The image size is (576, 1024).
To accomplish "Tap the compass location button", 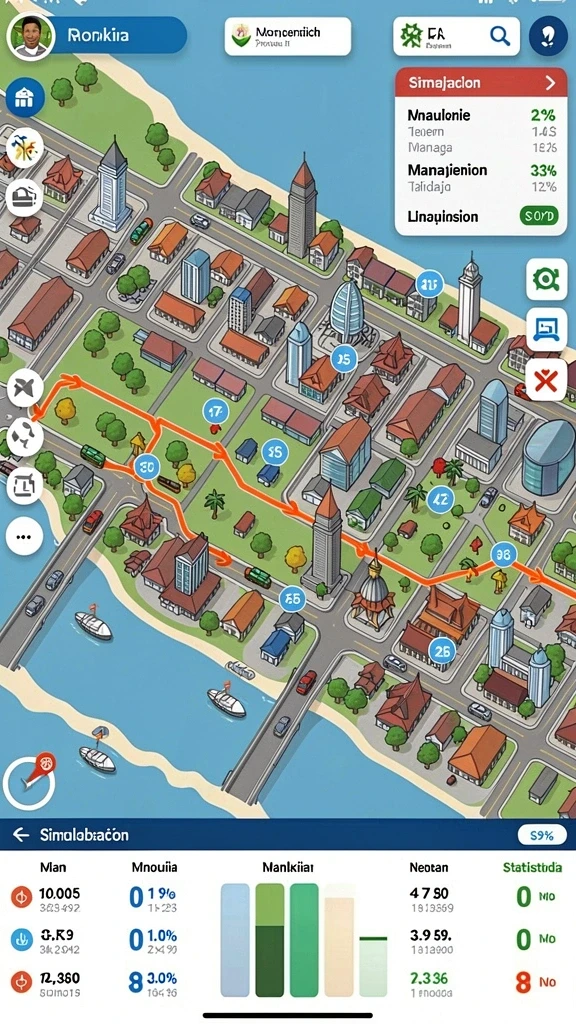I will coord(29,782).
